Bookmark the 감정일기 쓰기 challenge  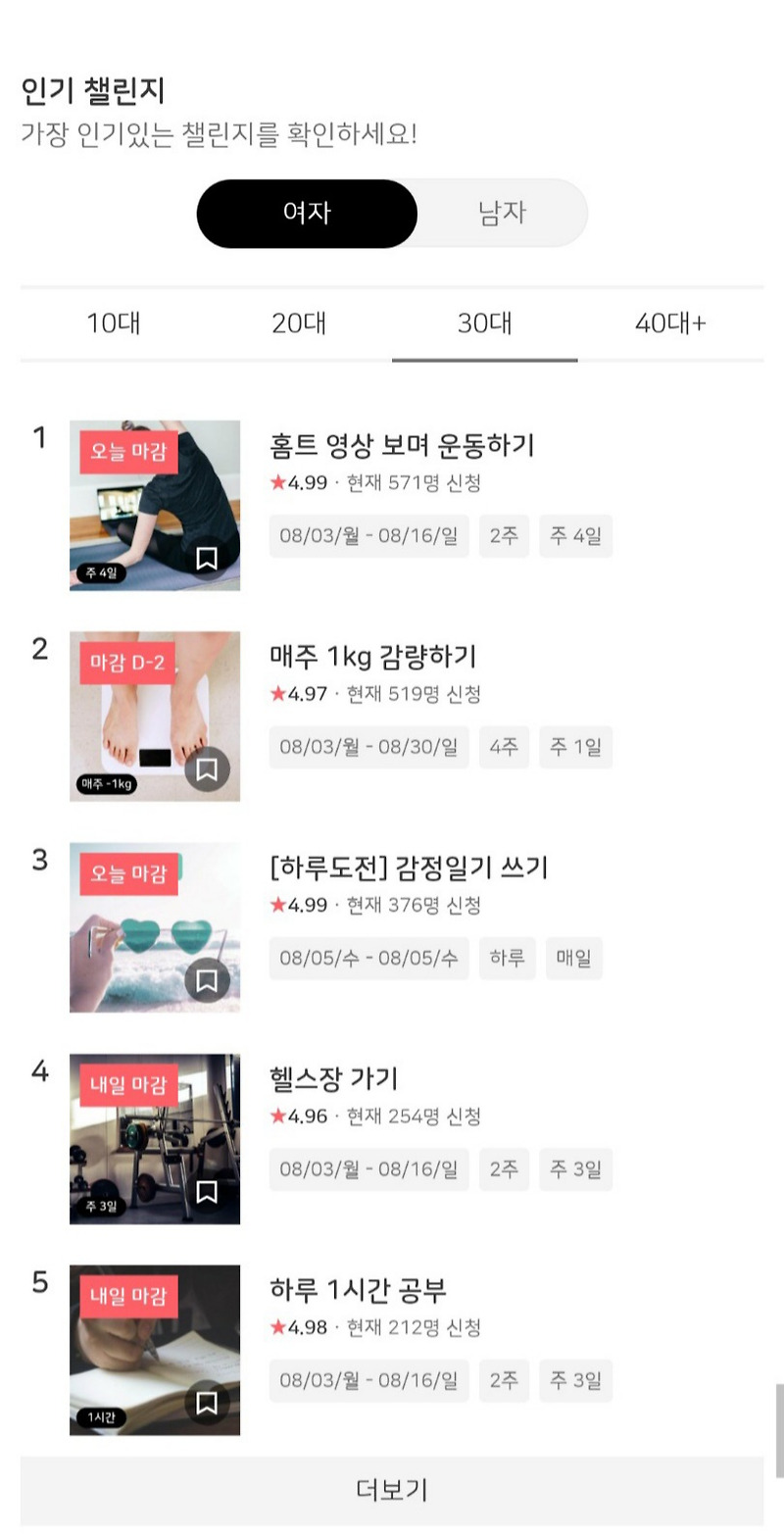click(207, 980)
